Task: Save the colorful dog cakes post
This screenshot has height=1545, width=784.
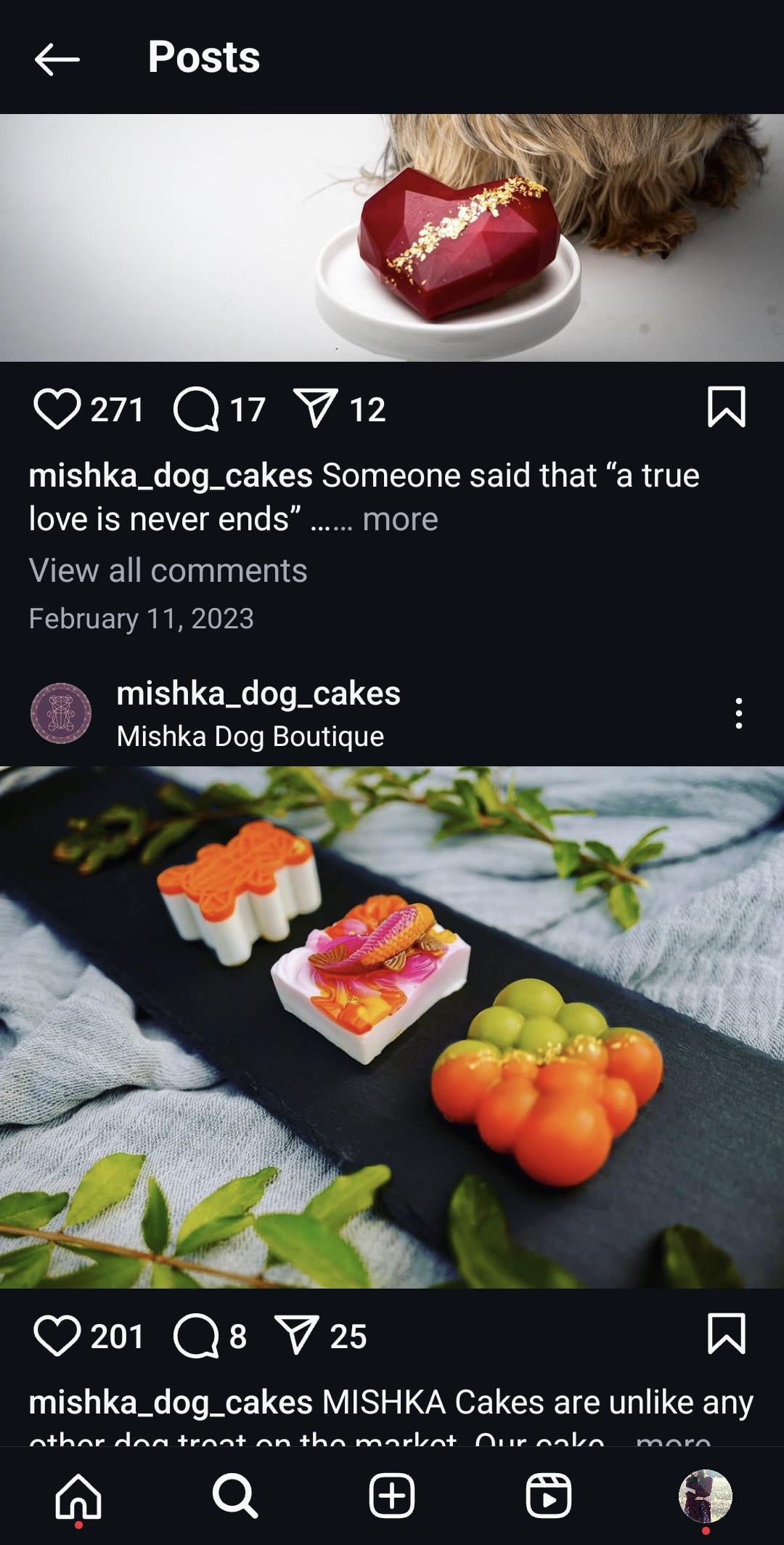Action: tap(726, 1334)
